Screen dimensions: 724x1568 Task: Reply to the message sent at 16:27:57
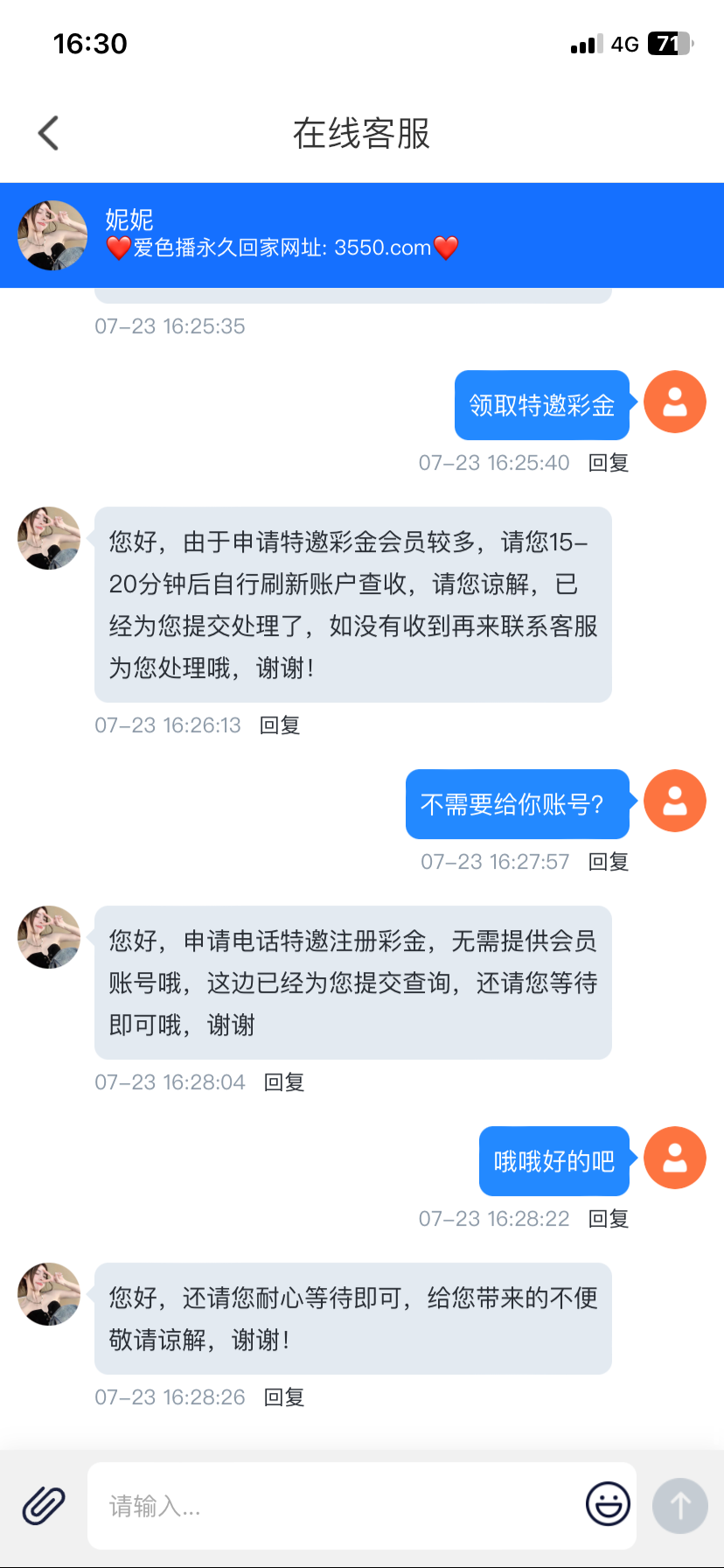[609, 862]
